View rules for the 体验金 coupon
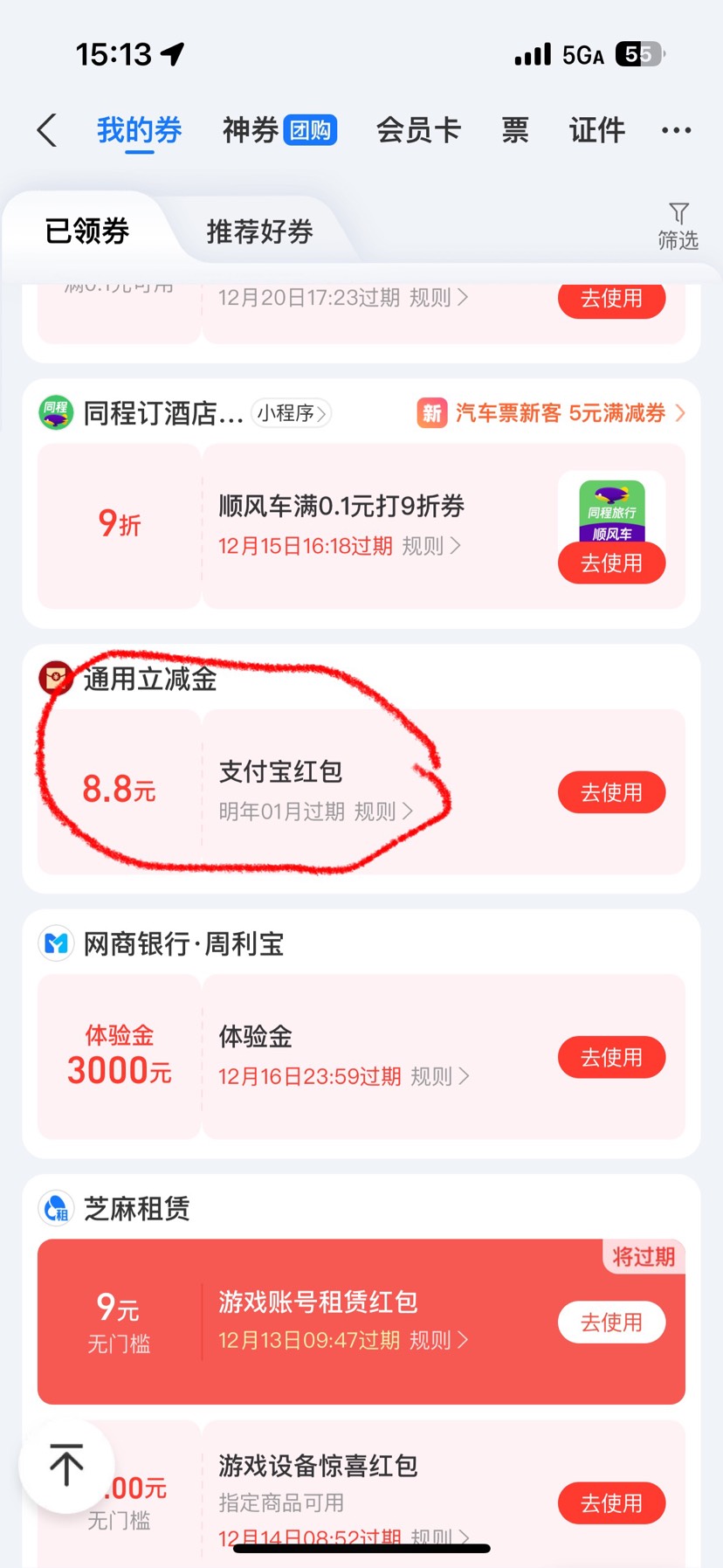 (x=439, y=1076)
